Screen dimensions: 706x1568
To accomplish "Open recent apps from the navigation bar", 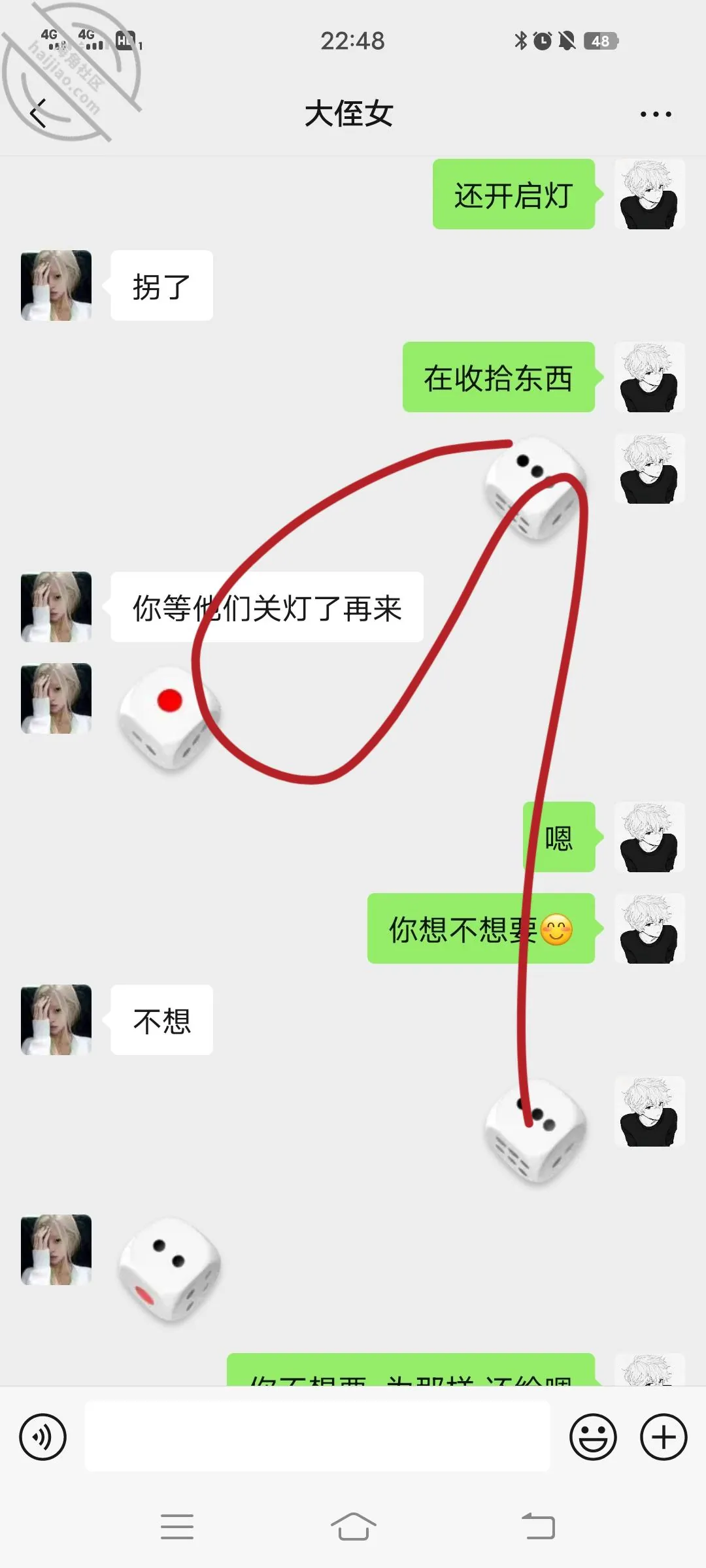I will click(176, 1527).
